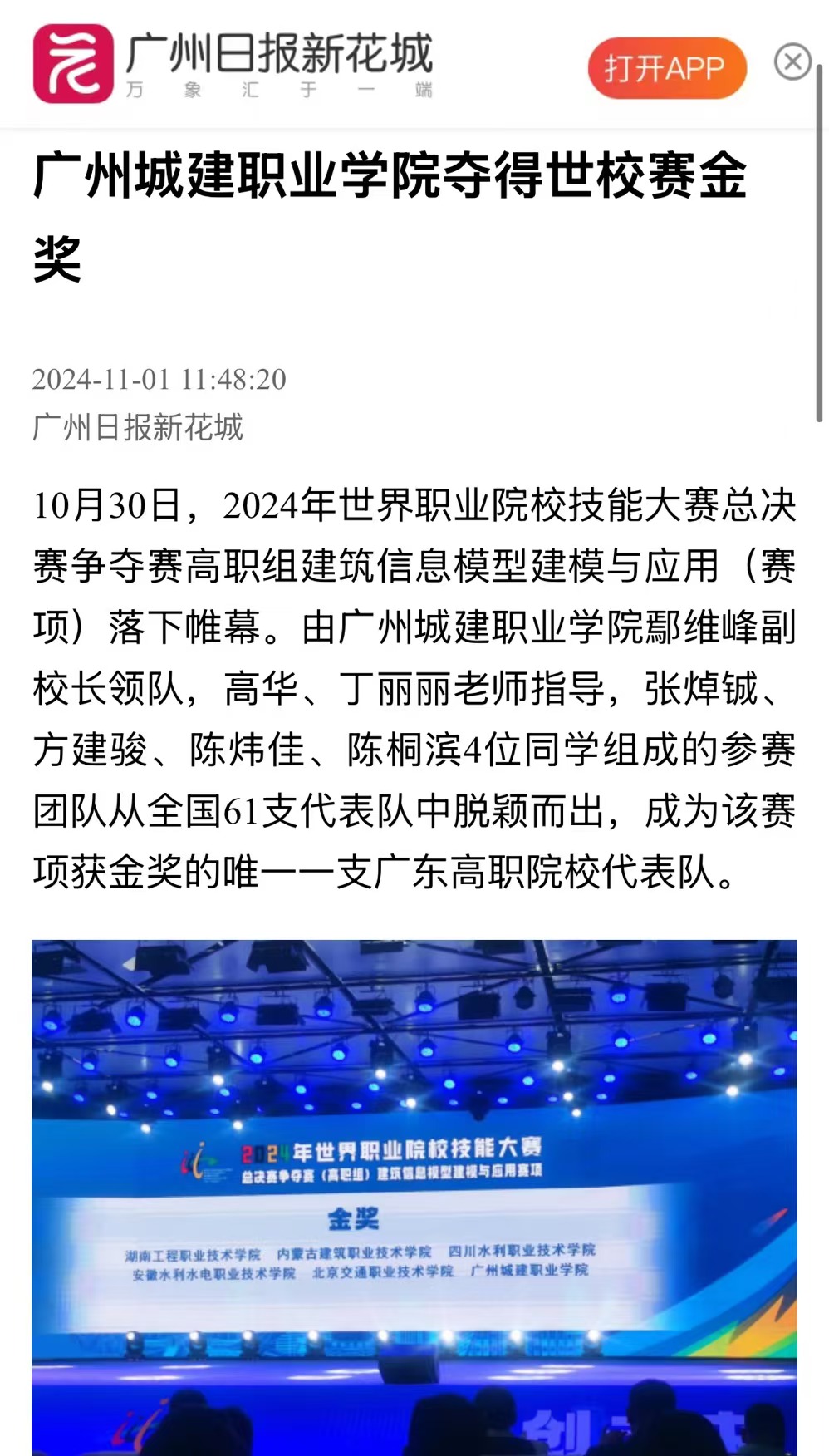Screen dimensions: 829x1456
Task: Dismiss the app download banner
Action: coord(792,62)
